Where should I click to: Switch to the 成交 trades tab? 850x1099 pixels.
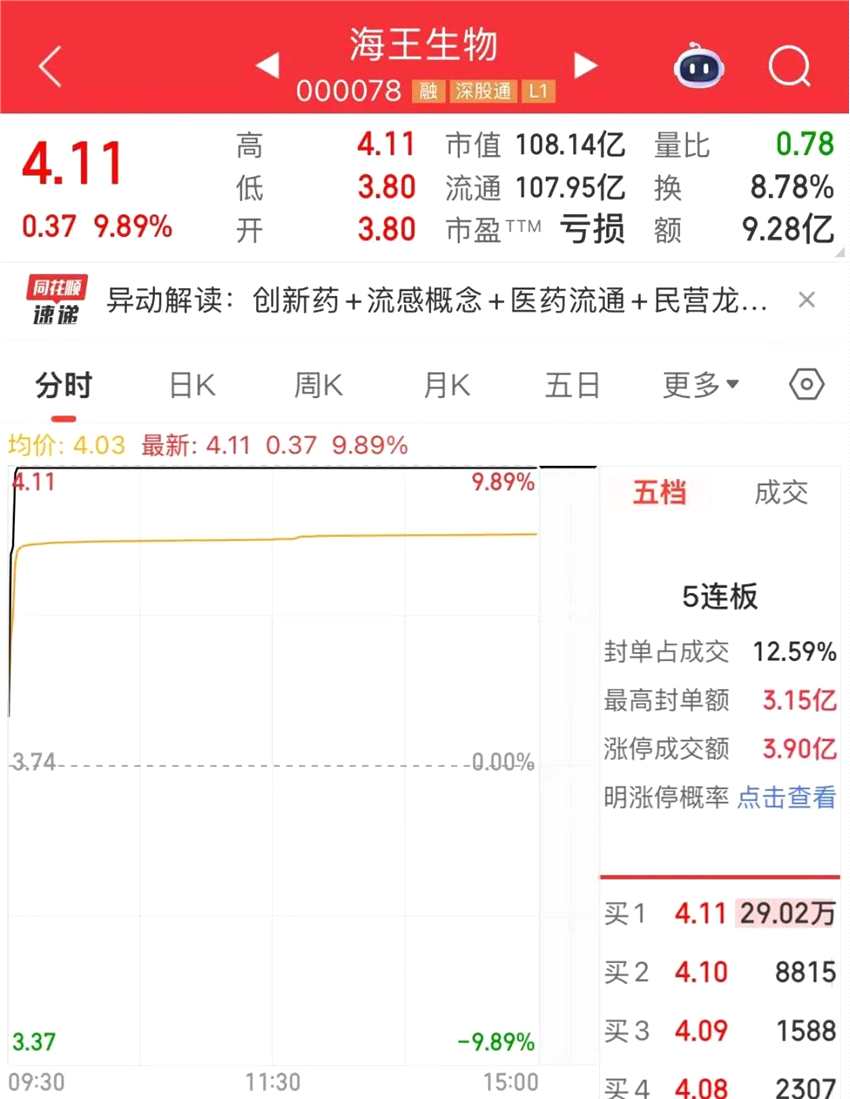[781, 493]
